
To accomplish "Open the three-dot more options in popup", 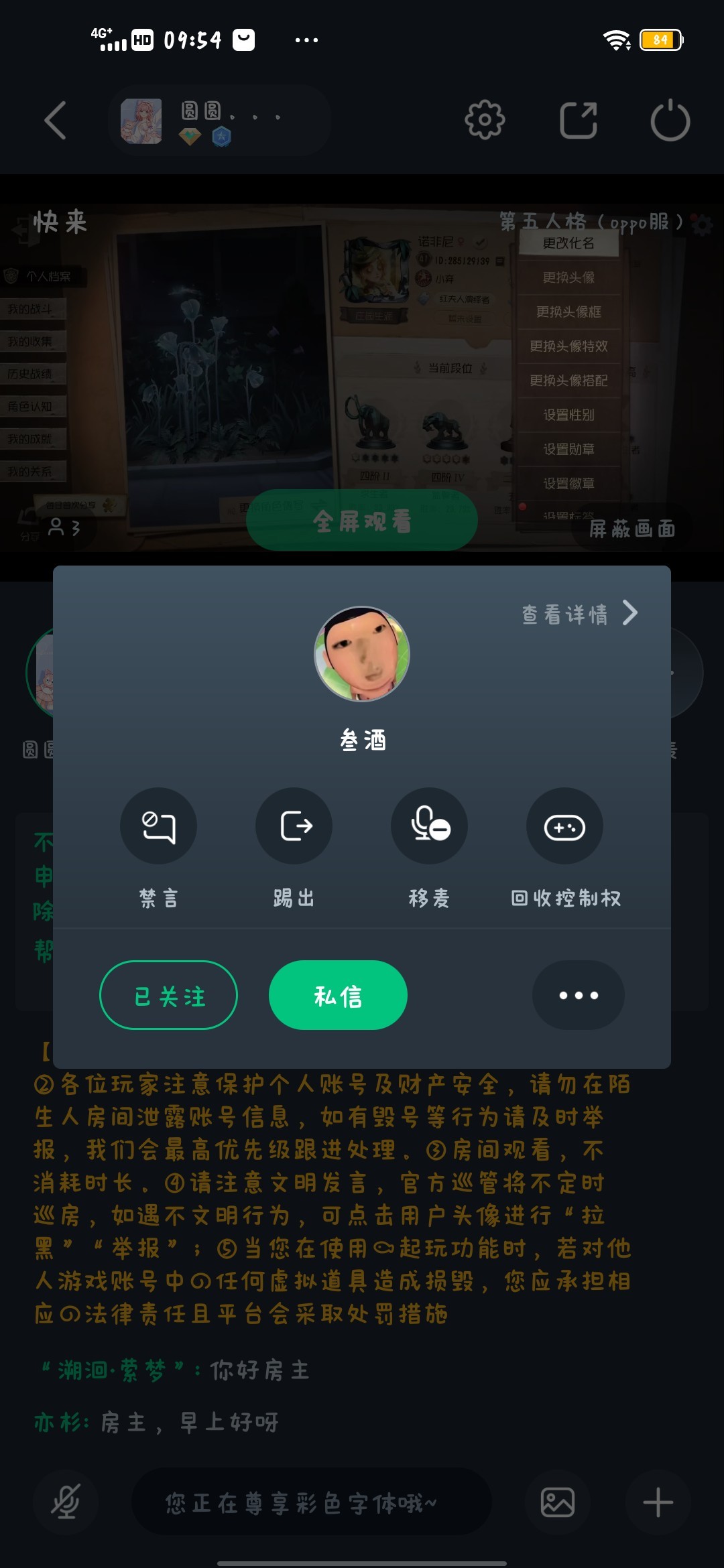I will (578, 995).
